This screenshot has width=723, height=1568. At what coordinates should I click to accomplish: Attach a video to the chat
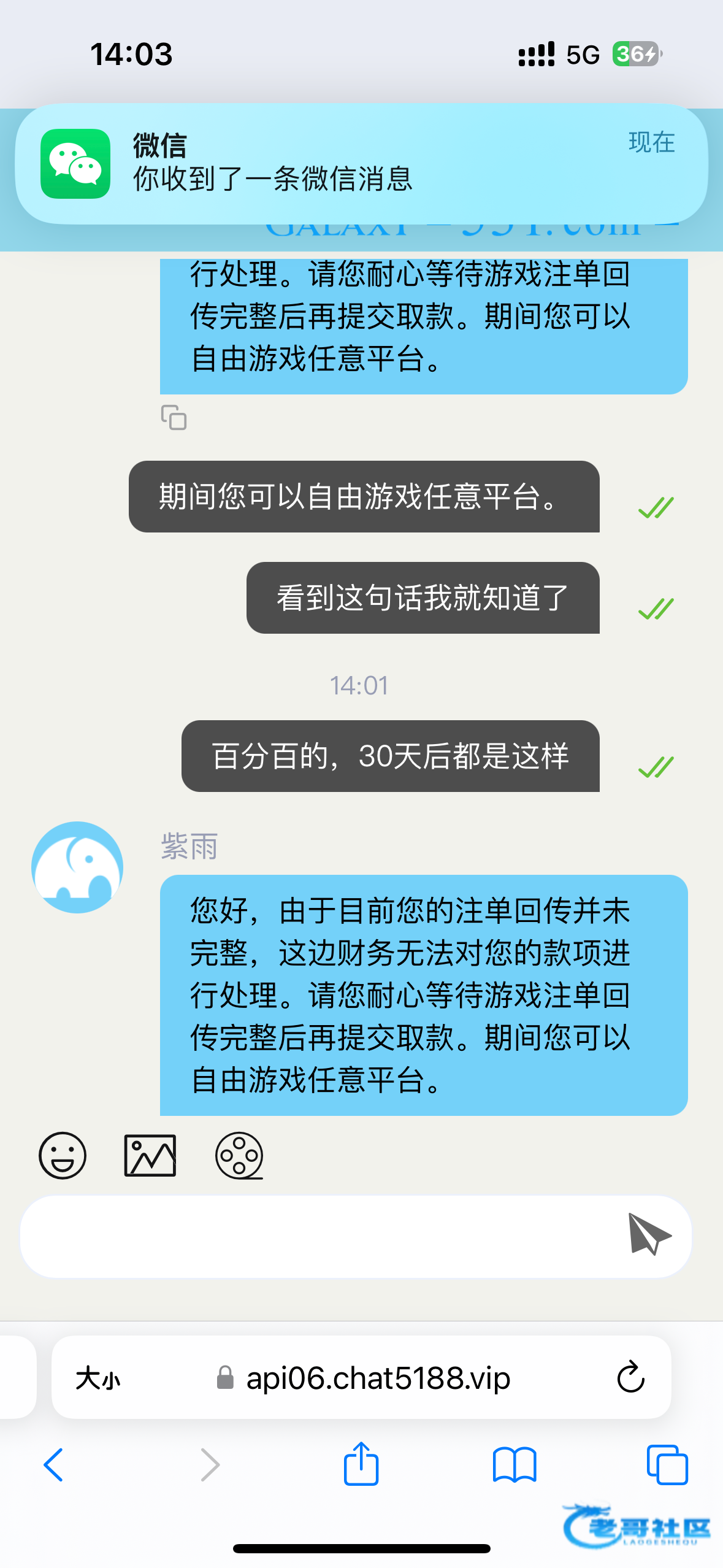click(239, 1155)
